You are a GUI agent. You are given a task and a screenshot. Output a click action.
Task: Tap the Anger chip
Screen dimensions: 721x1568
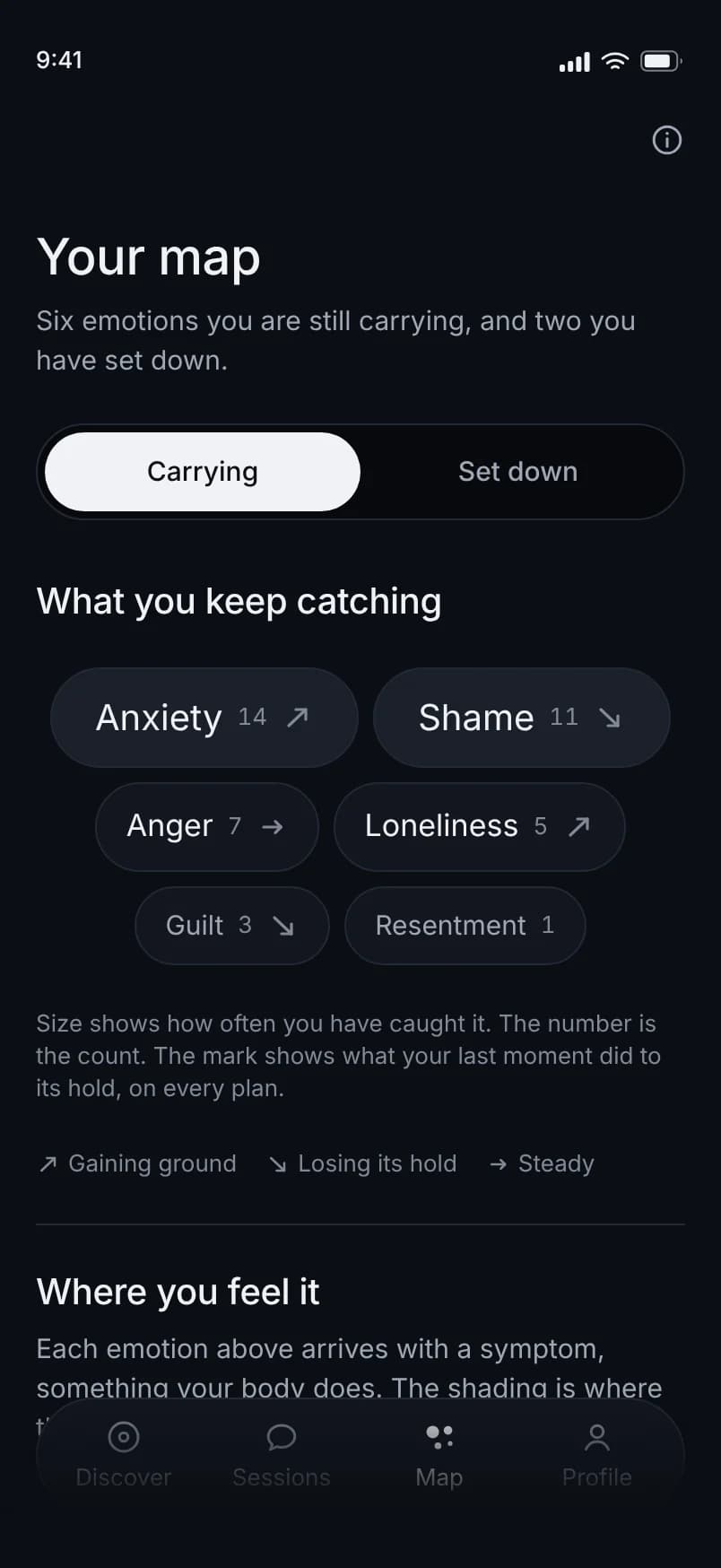click(x=207, y=826)
